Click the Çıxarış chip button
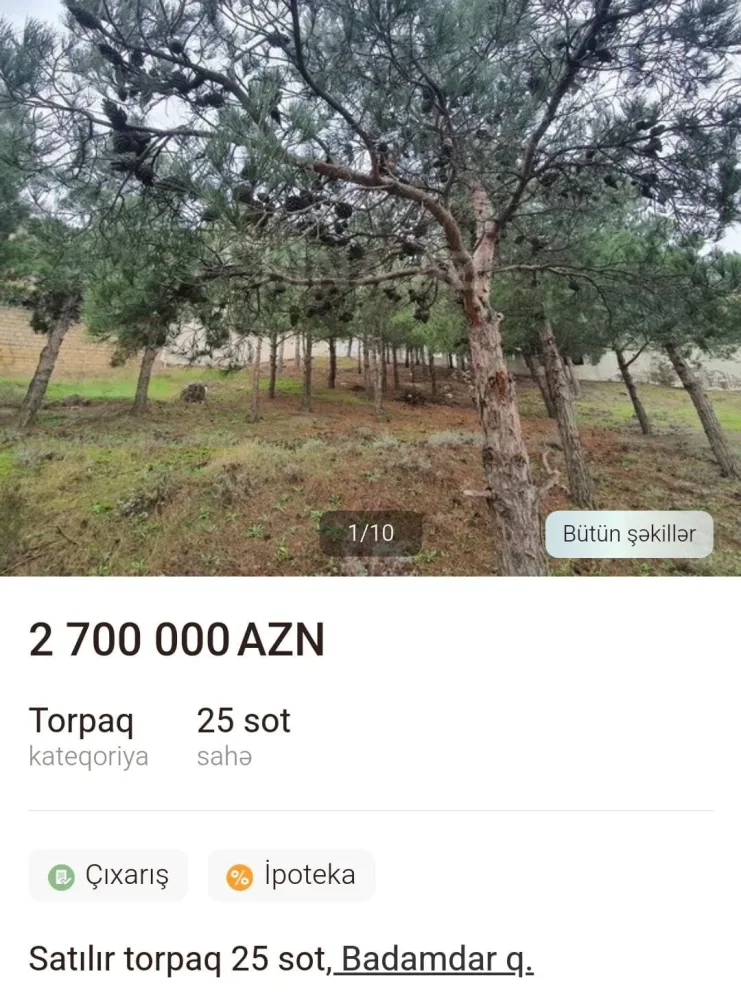This screenshot has width=741, height=1000. [108, 875]
